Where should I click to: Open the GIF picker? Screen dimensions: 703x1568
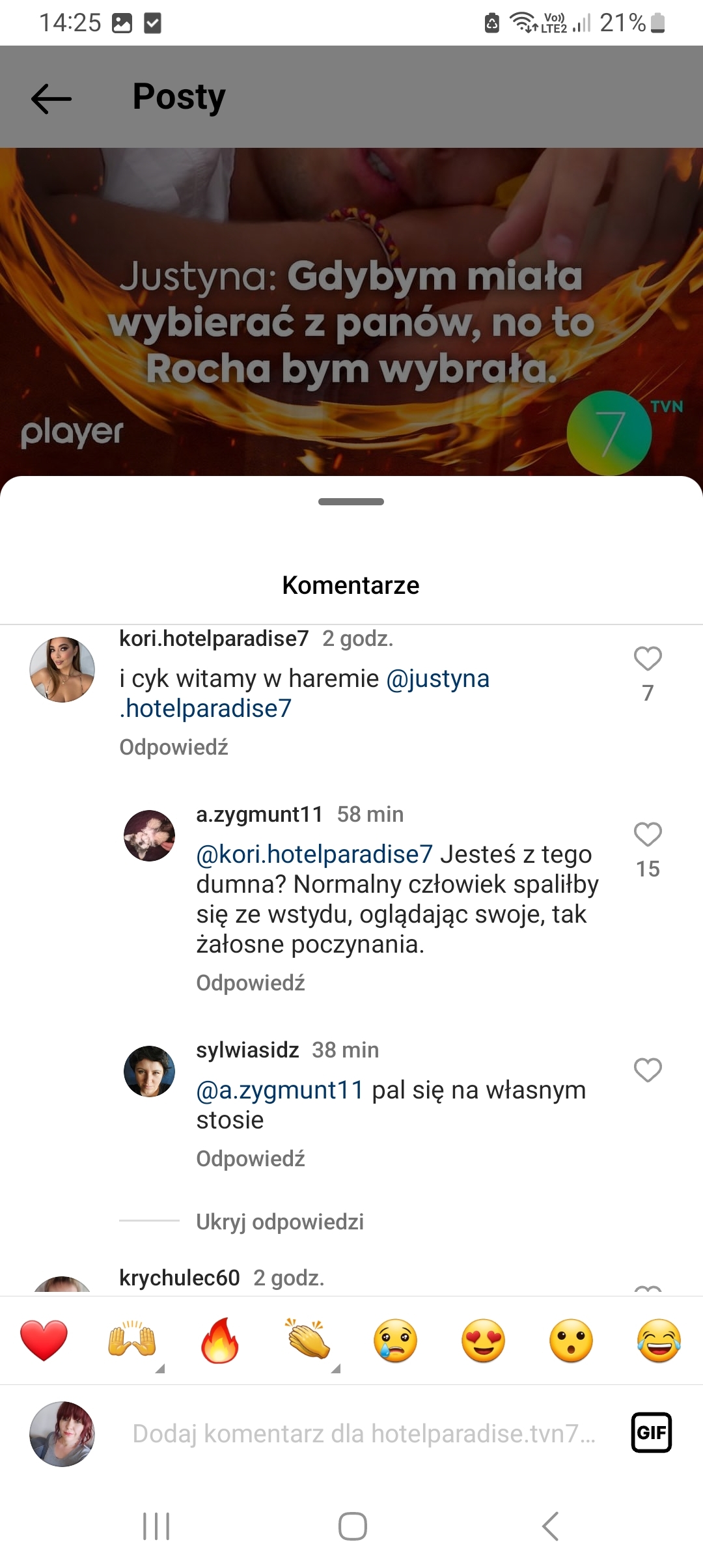(x=651, y=1433)
